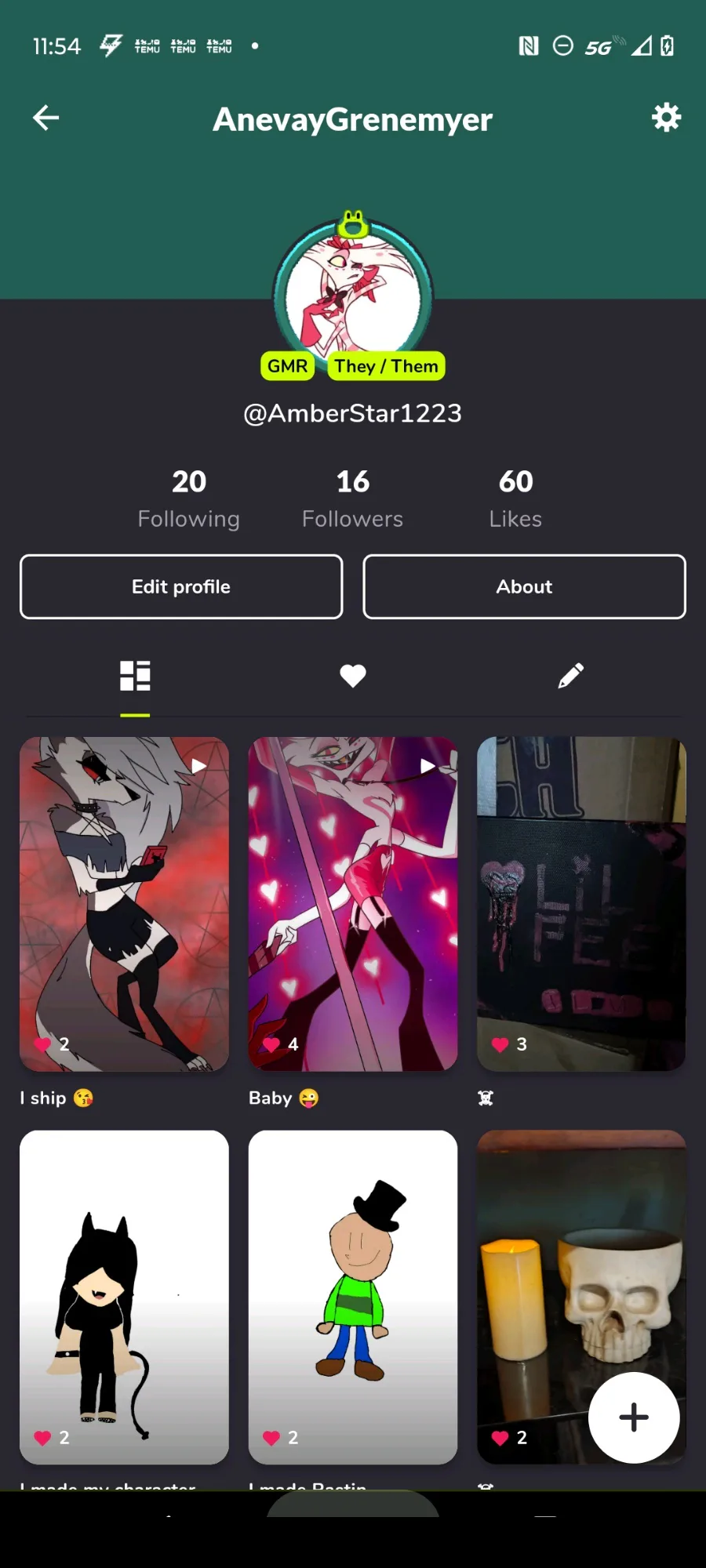
Task: Open the "I ship" video post
Action: [124, 903]
